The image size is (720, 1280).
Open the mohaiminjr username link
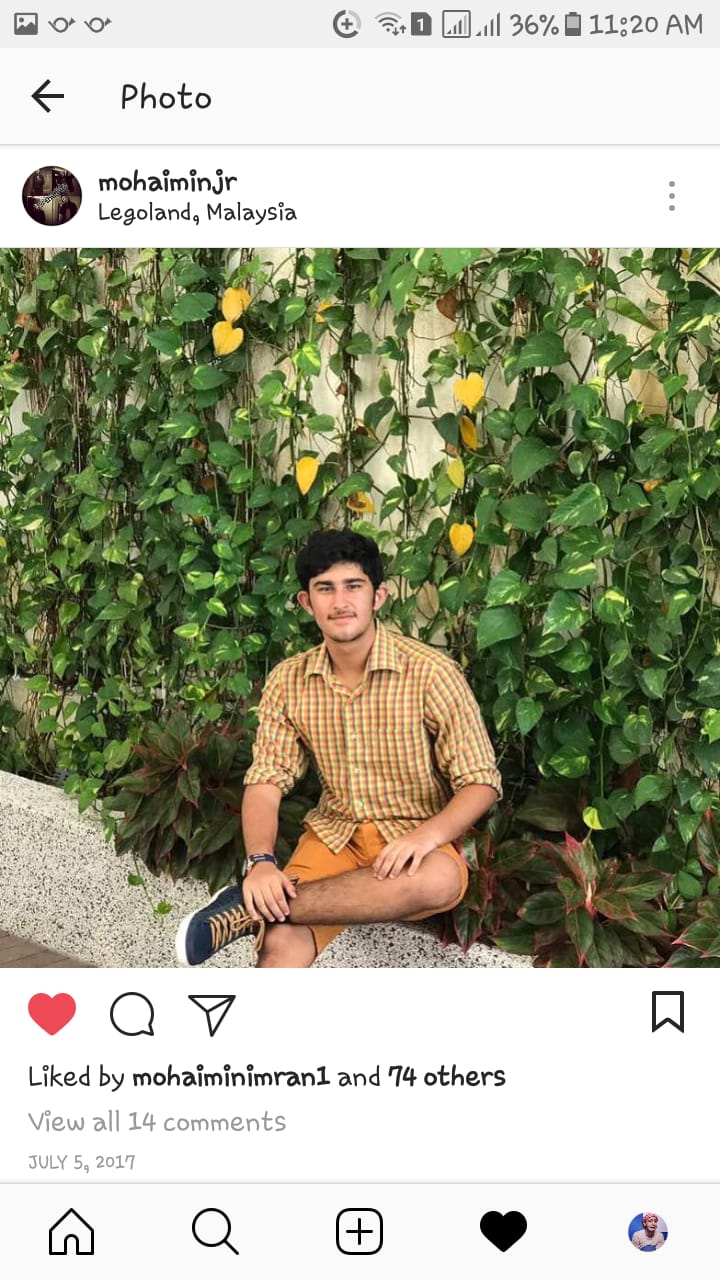167,182
